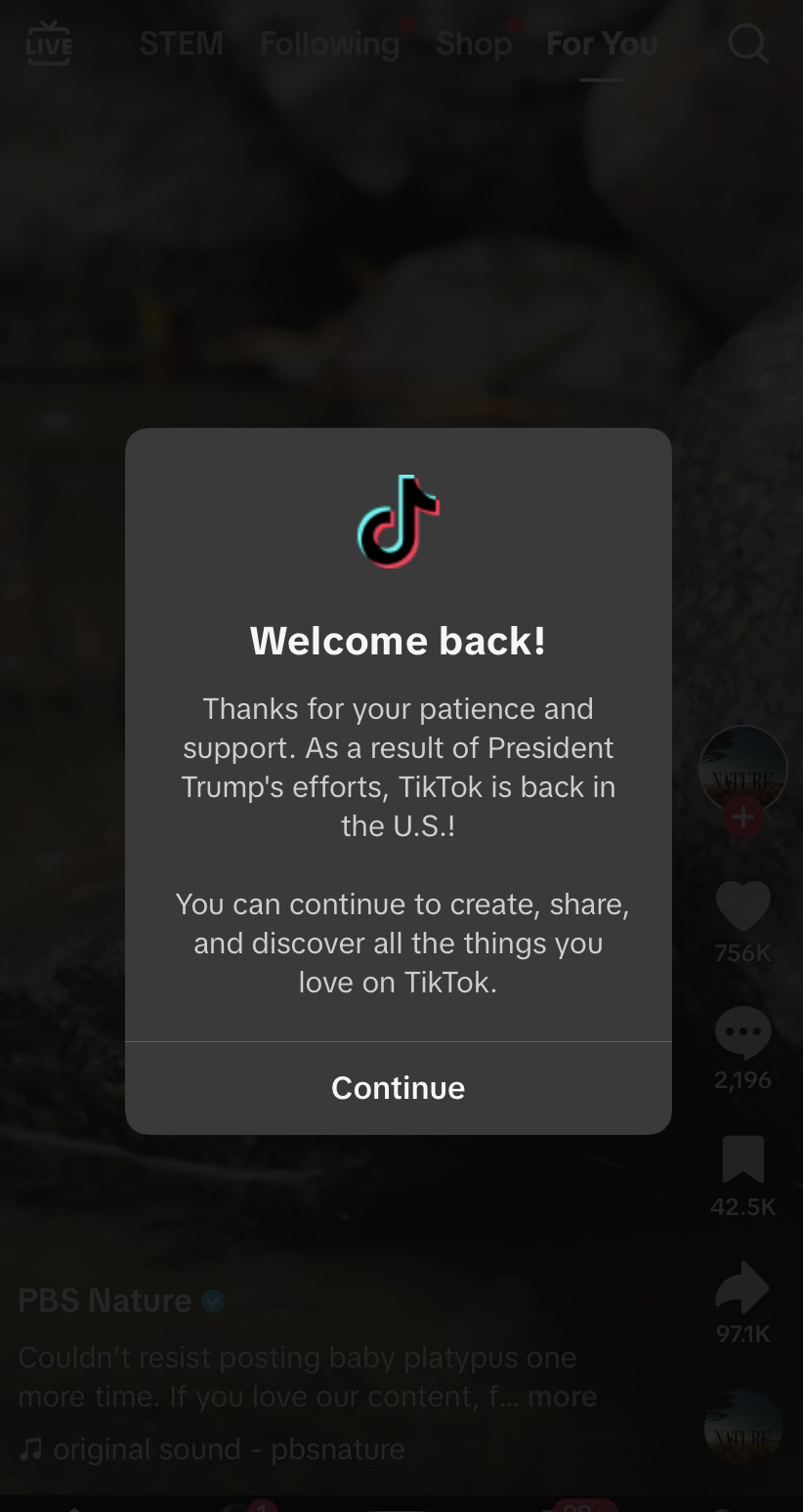Like the video using the heart icon
The image size is (803, 1512).
tap(742, 904)
